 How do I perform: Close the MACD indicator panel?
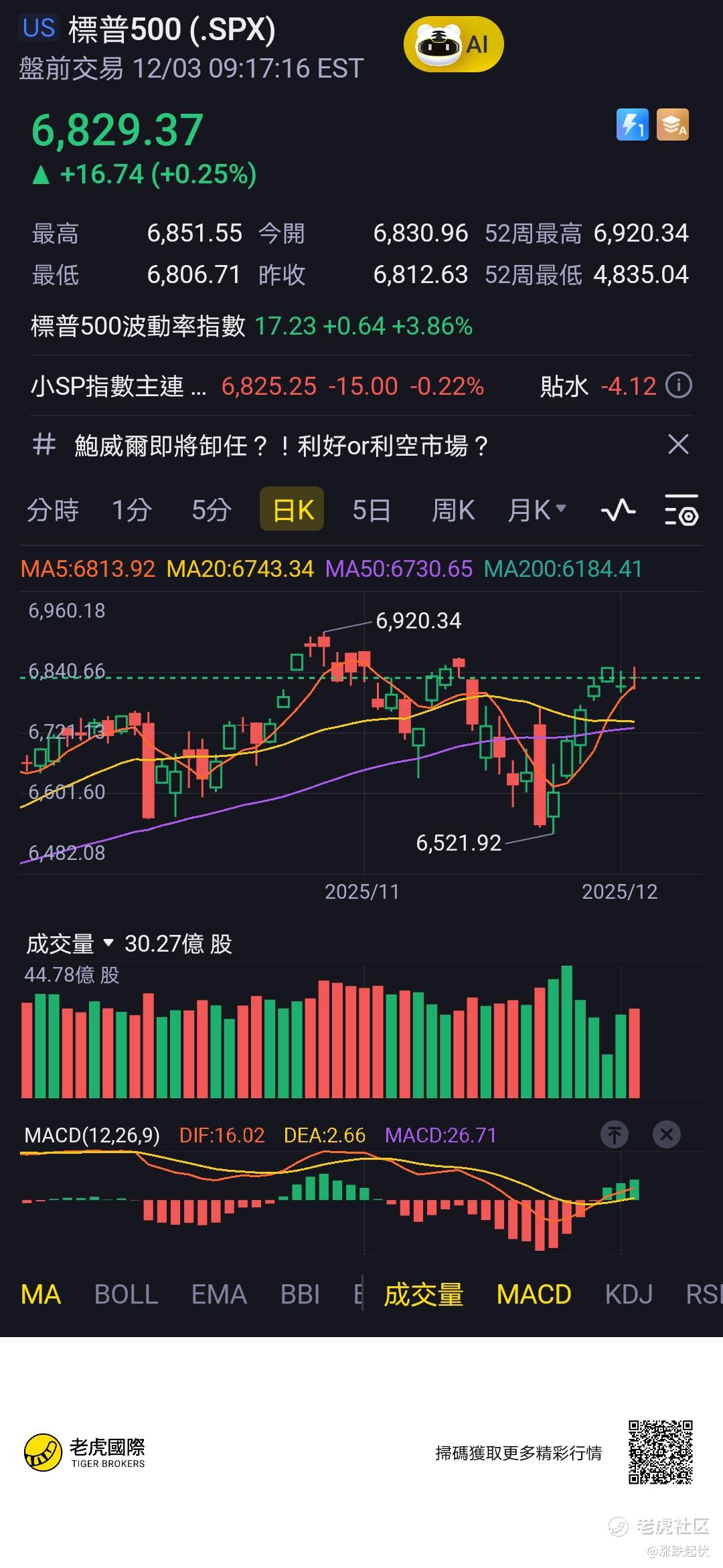(x=666, y=1134)
